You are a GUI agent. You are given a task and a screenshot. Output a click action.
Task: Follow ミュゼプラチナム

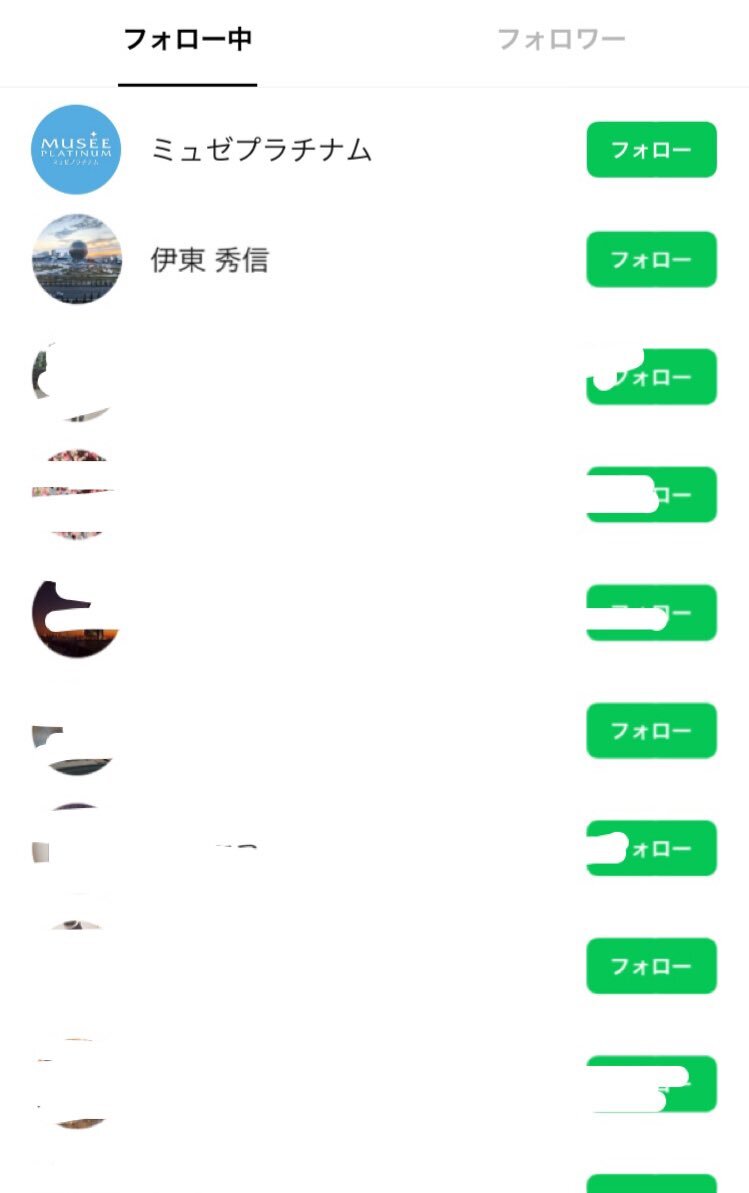tap(651, 150)
